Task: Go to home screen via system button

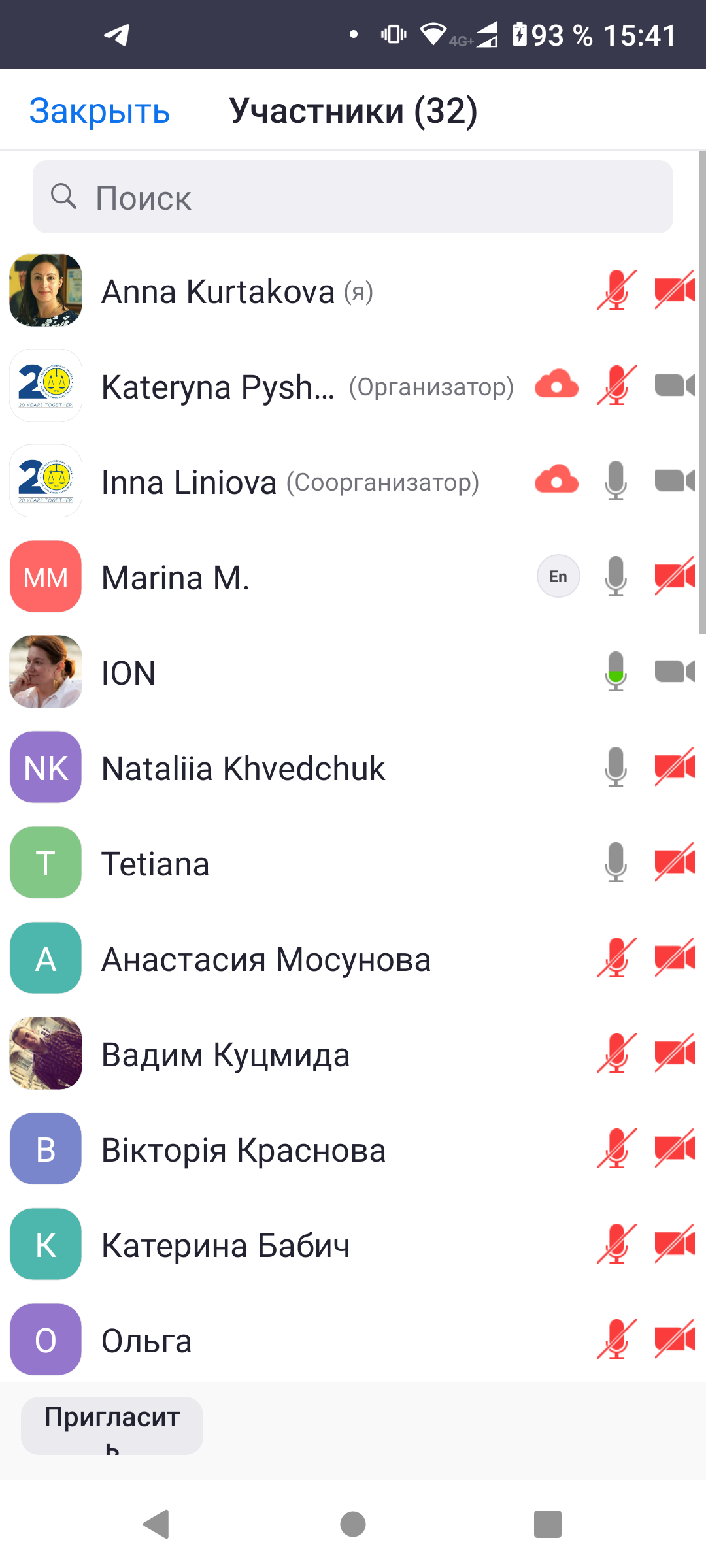Action: (353, 1525)
